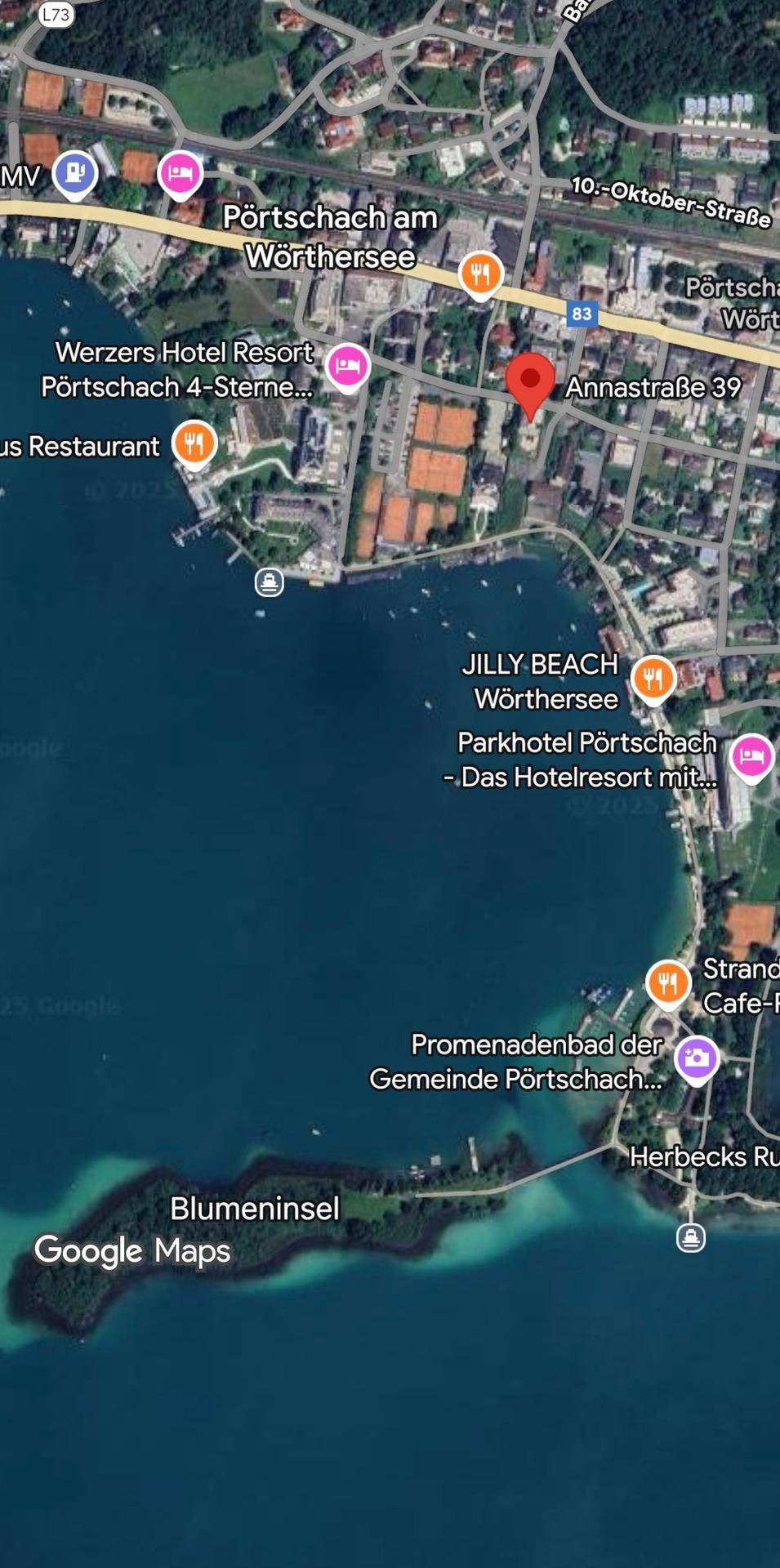Image resolution: width=780 pixels, height=1568 pixels.
Task: Open the Parkhotel Pörtschach hotel marker
Action: click(751, 756)
